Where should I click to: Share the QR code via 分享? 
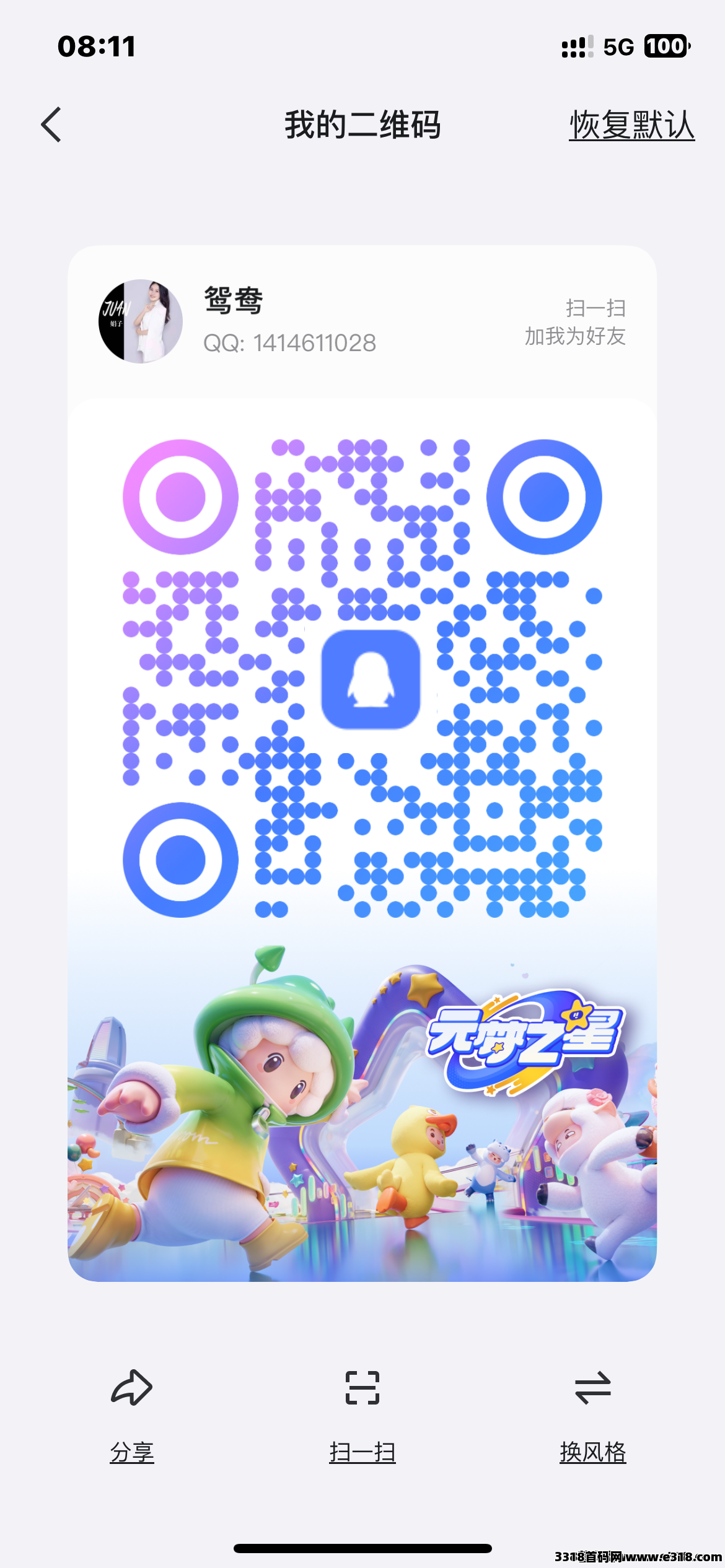click(132, 1415)
